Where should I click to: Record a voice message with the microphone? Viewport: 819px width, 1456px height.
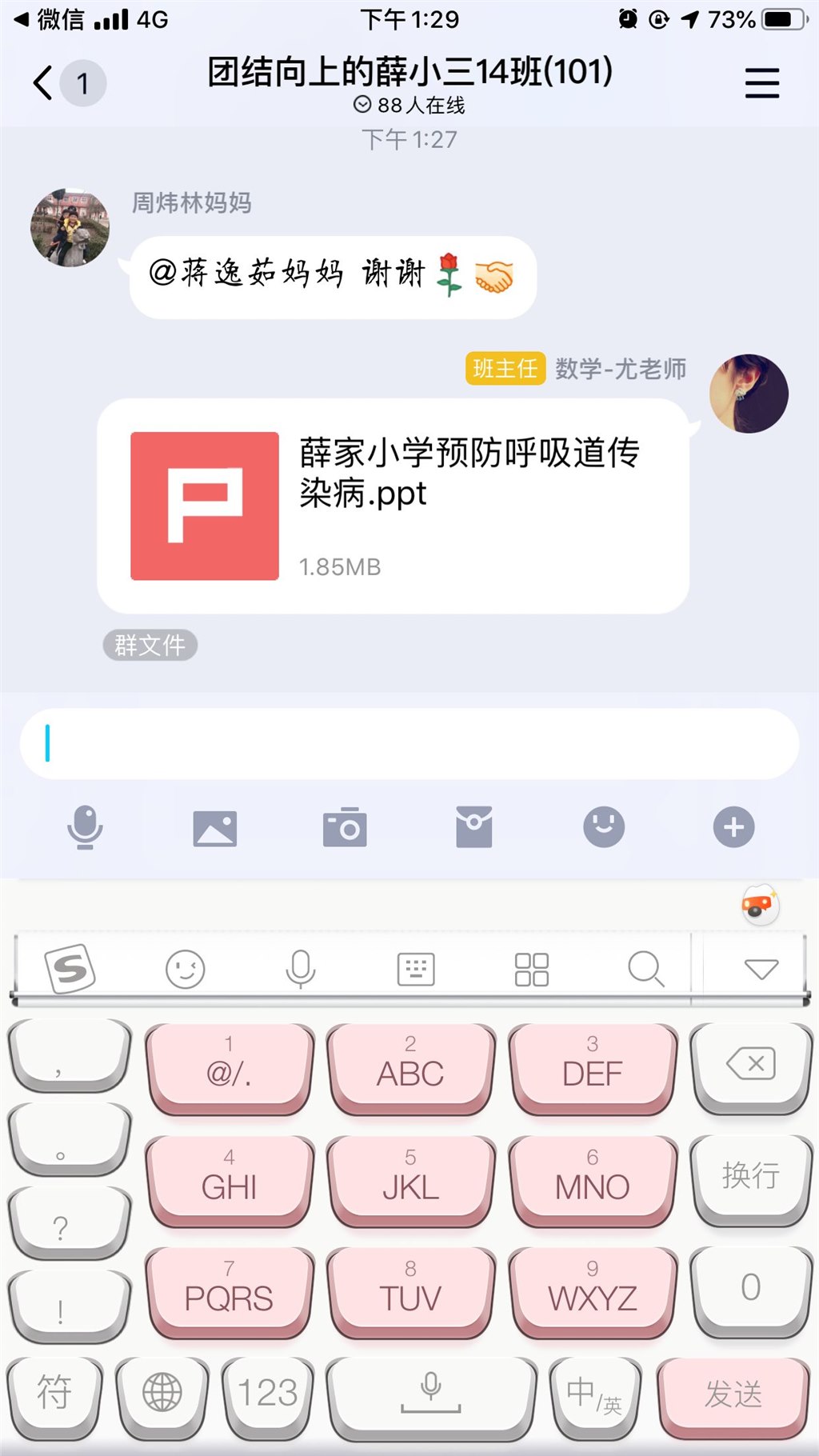click(x=85, y=827)
